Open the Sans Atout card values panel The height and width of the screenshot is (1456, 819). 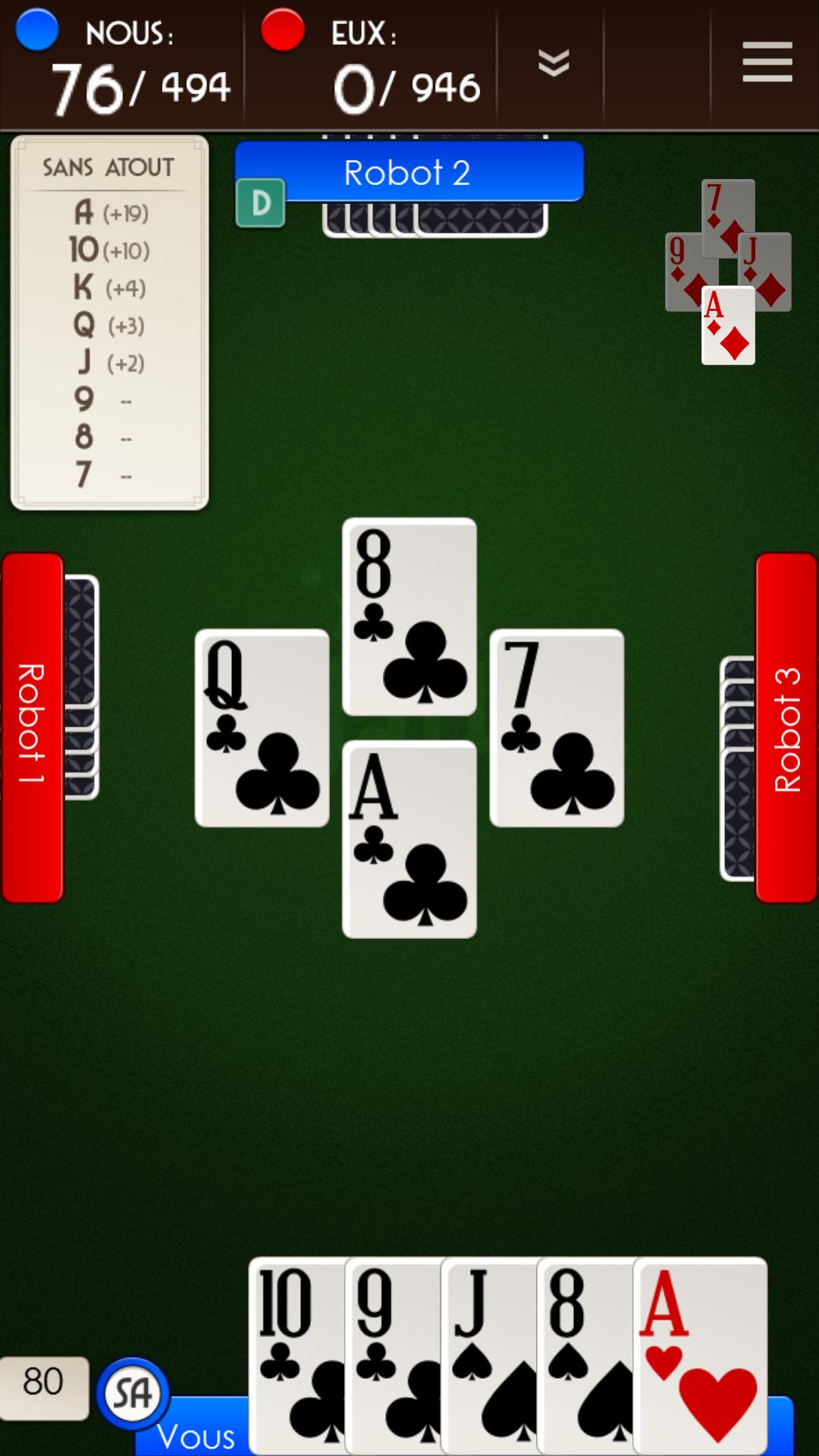click(109, 322)
